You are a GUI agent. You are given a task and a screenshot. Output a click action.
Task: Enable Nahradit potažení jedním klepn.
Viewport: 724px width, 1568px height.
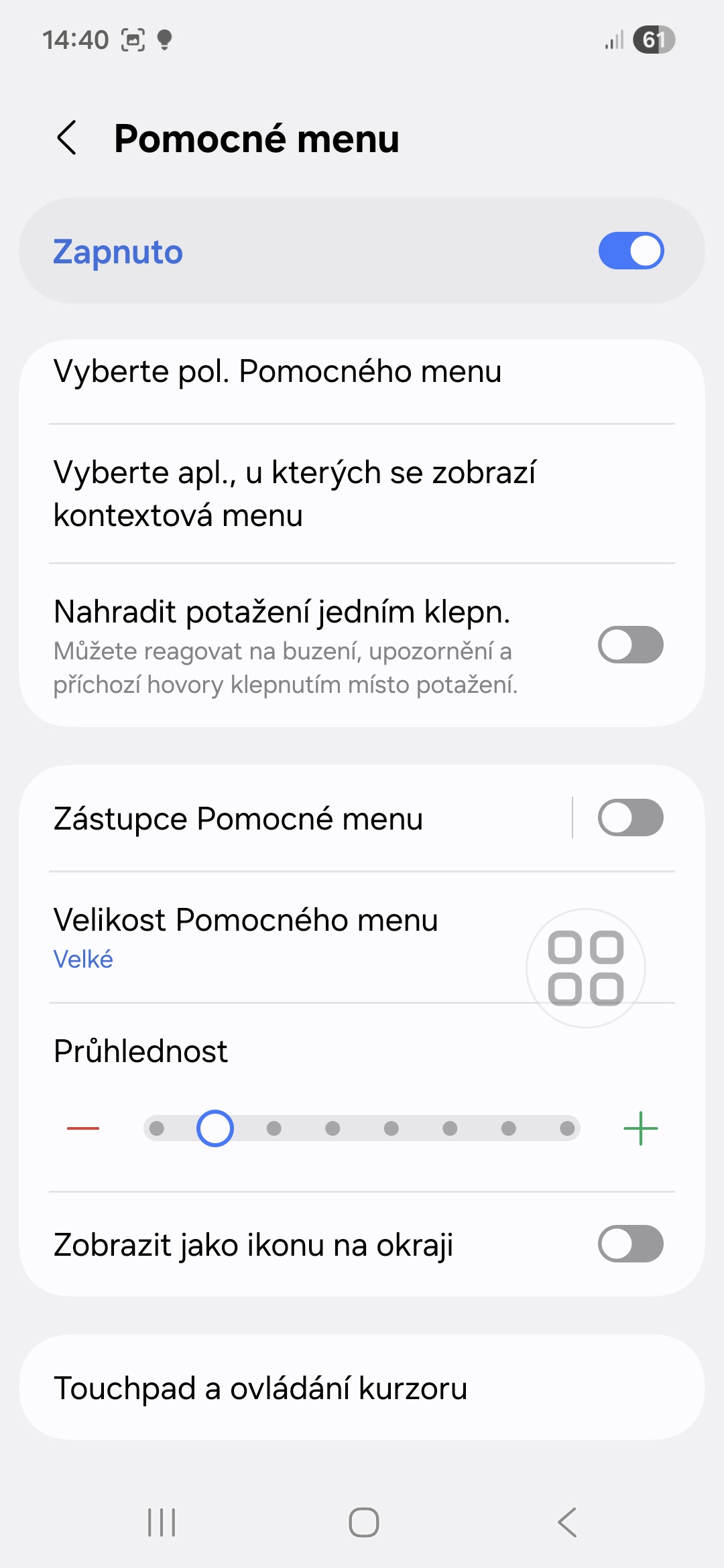(x=630, y=645)
